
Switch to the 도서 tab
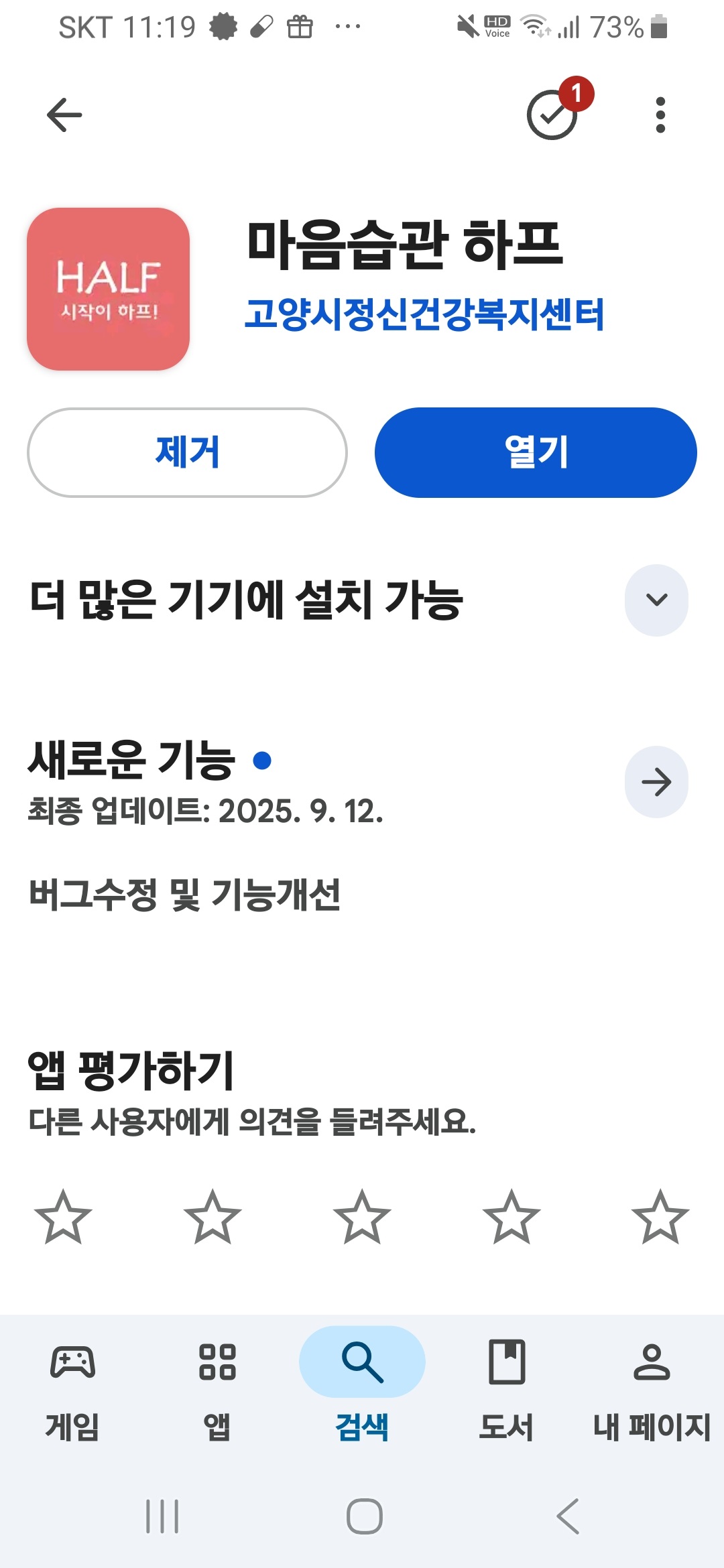point(507,1388)
